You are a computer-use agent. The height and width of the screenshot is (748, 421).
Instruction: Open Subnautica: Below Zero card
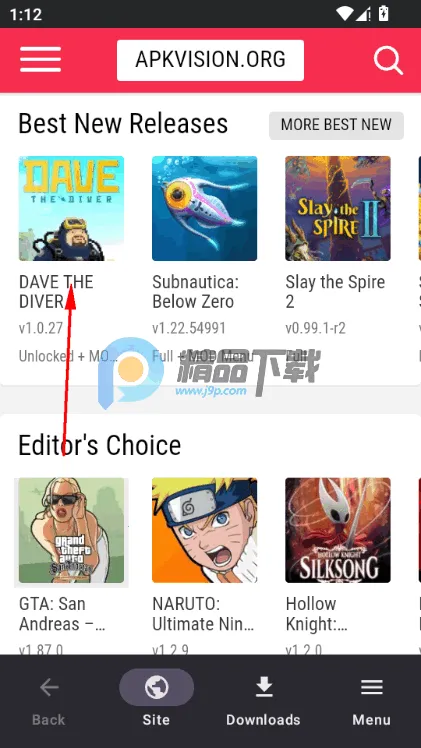point(205,260)
